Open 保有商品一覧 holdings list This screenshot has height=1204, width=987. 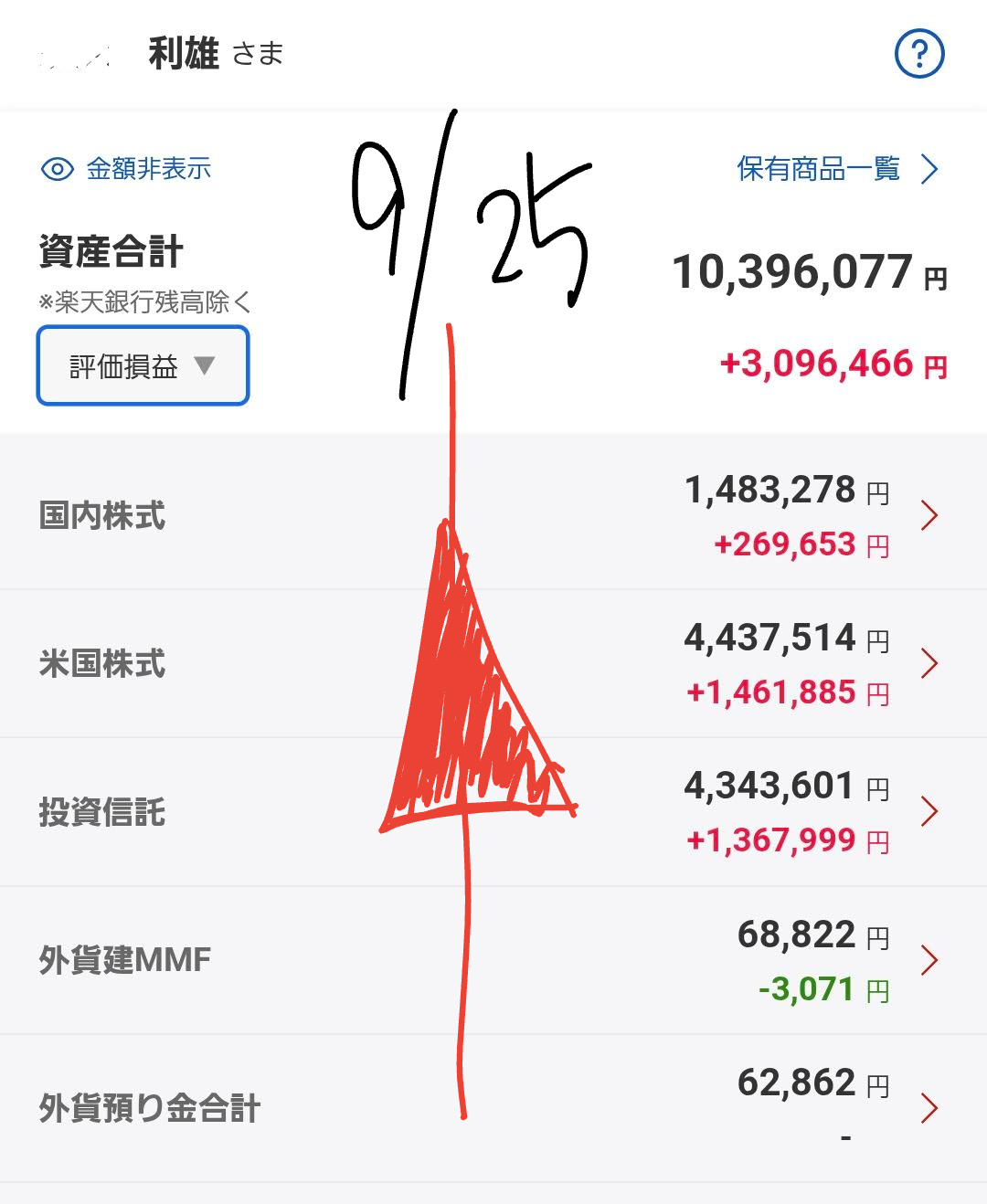(x=836, y=169)
